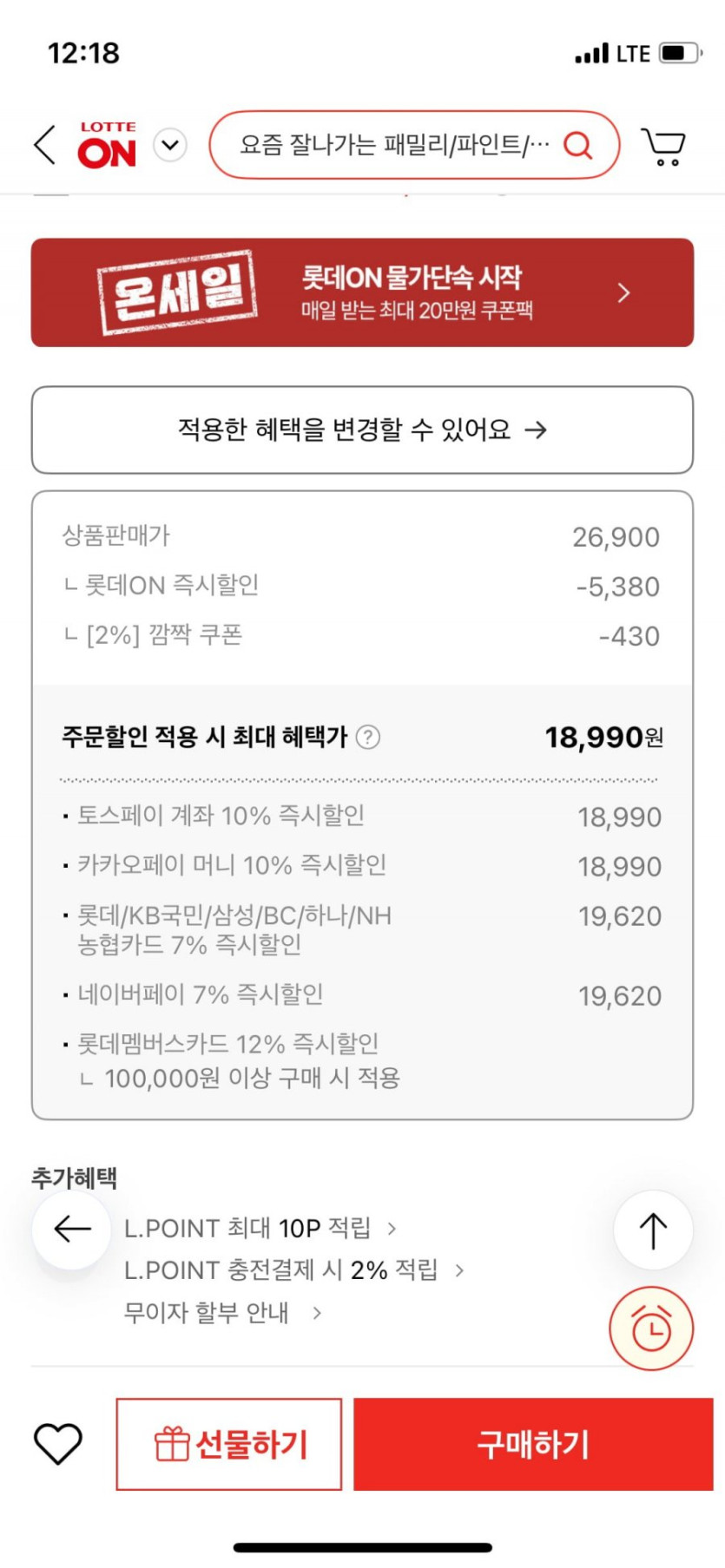
Task: Go back using the header arrow
Action: click(x=45, y=144)
